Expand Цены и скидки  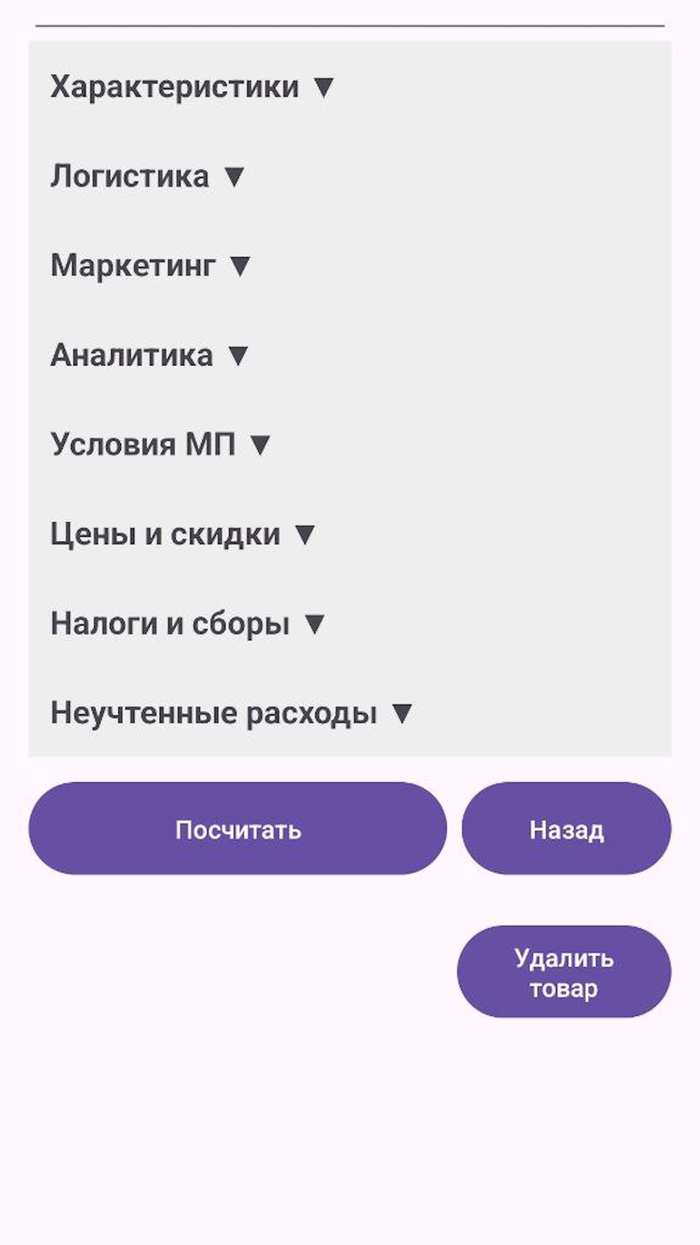click(x=183, y=535)
